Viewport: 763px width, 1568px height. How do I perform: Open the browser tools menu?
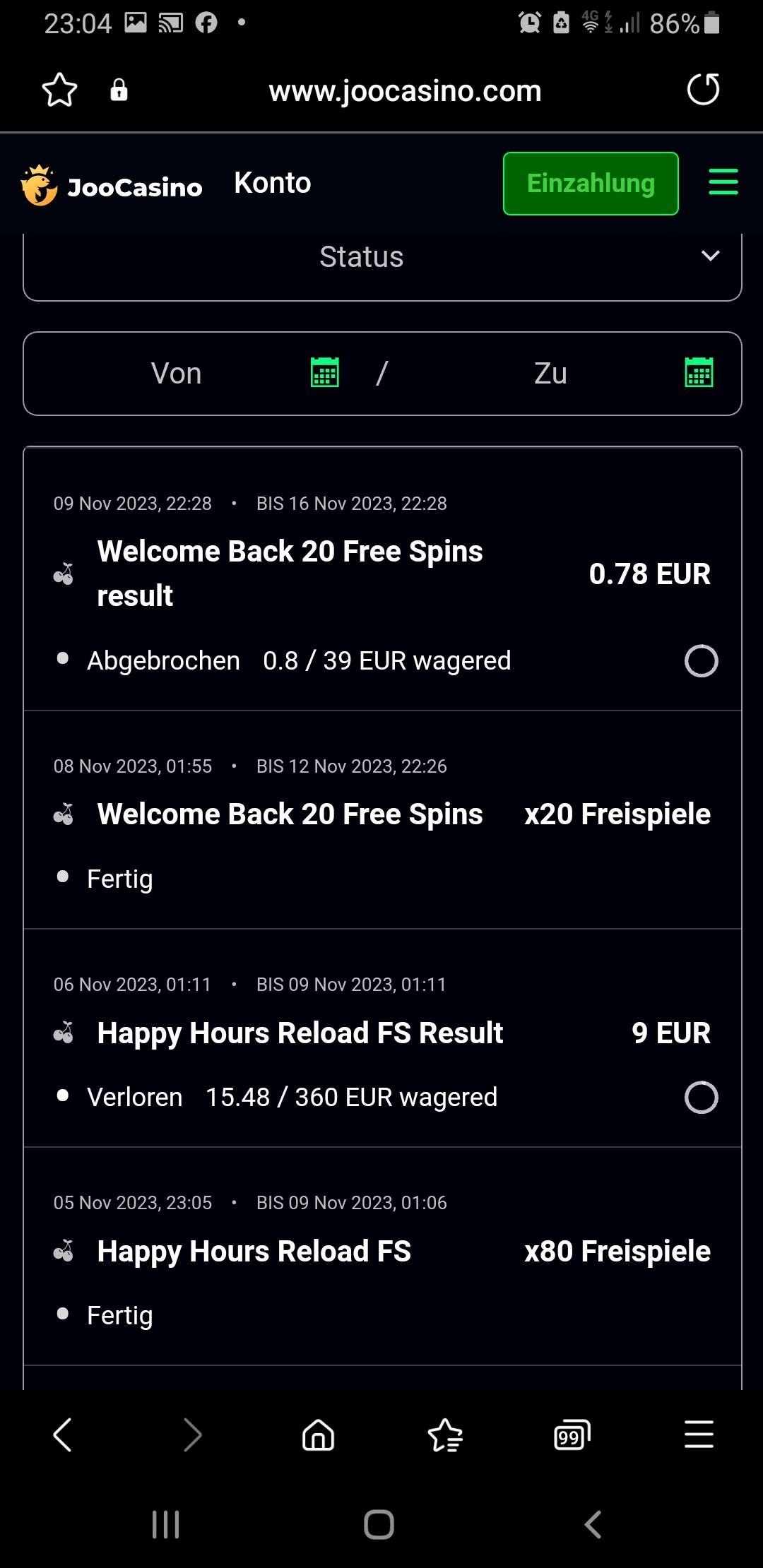point(699,1435)
